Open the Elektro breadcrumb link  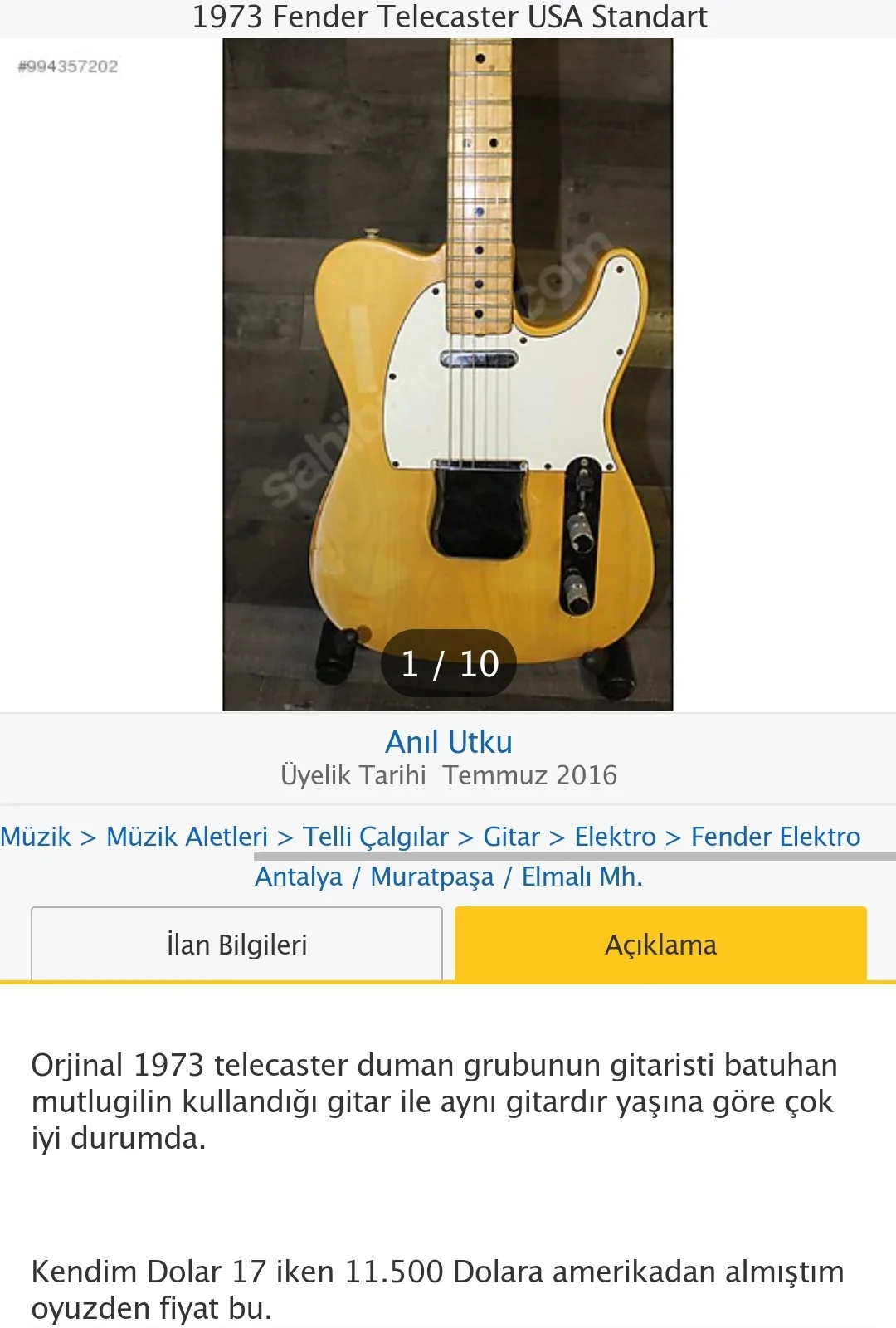click(x=616, y=837)
